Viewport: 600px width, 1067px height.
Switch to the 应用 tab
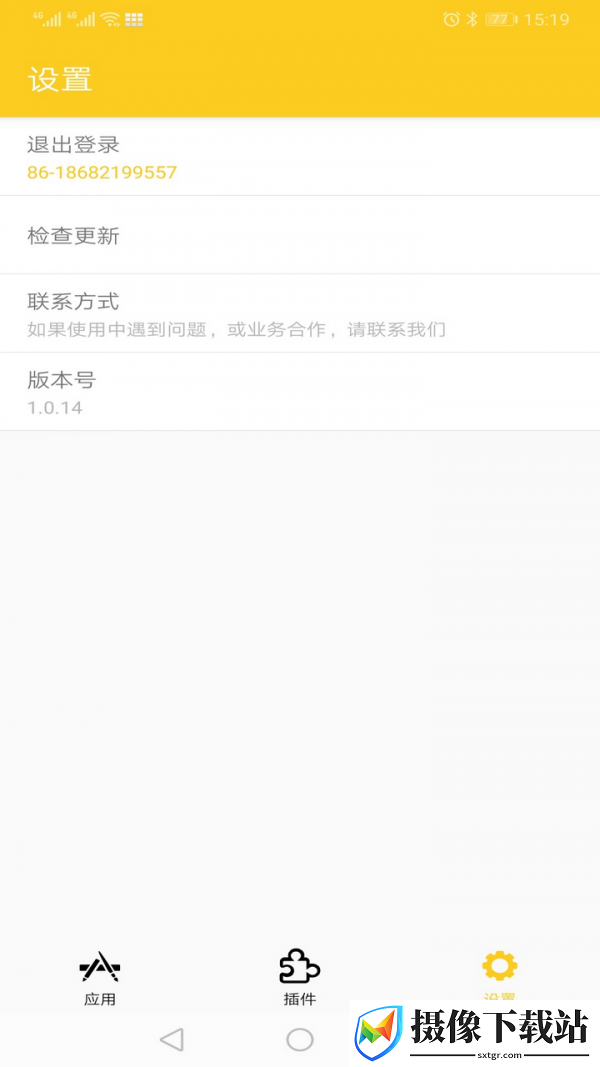[x=100, y=979]
